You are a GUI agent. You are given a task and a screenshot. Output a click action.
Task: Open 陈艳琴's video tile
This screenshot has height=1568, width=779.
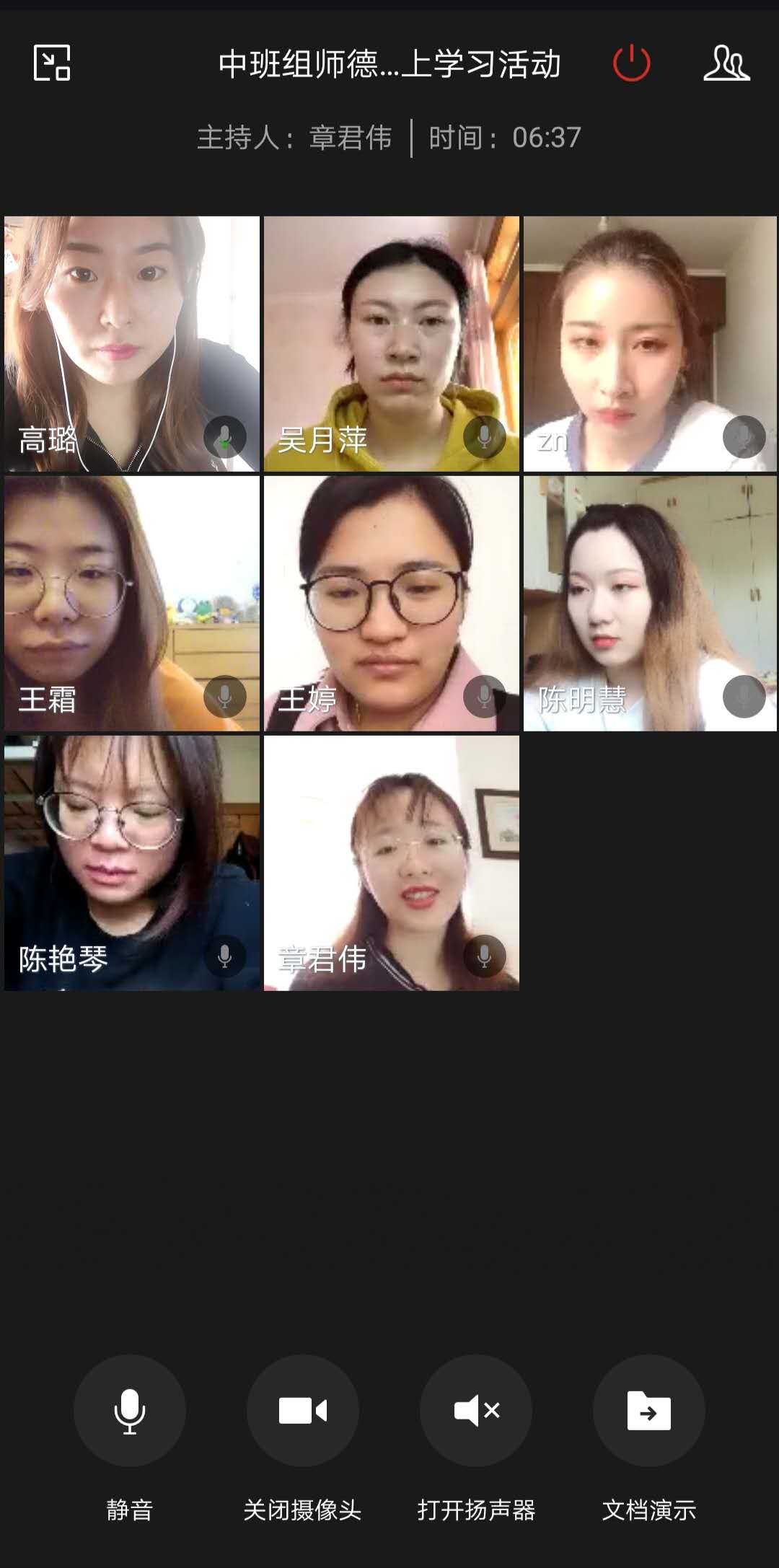[x=132, y=863]
